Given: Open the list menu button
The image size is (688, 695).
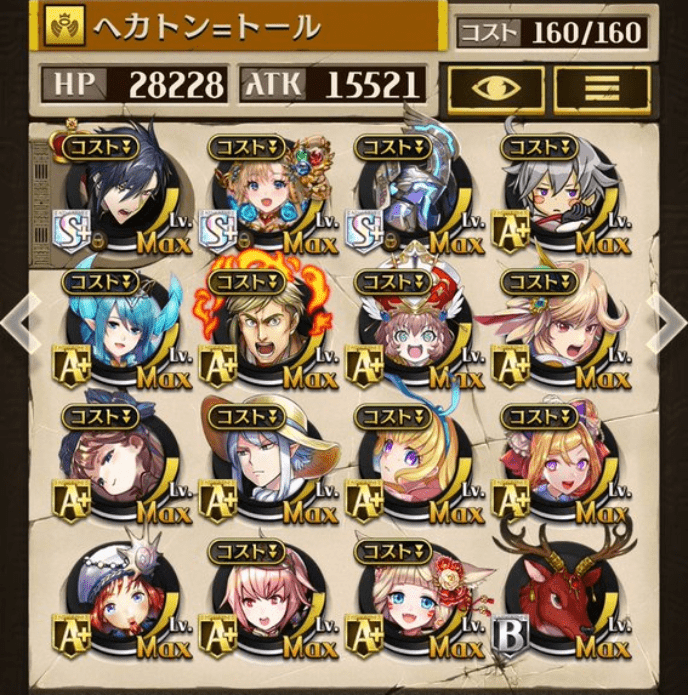Looking at the screenshot, I should [601, 89].
